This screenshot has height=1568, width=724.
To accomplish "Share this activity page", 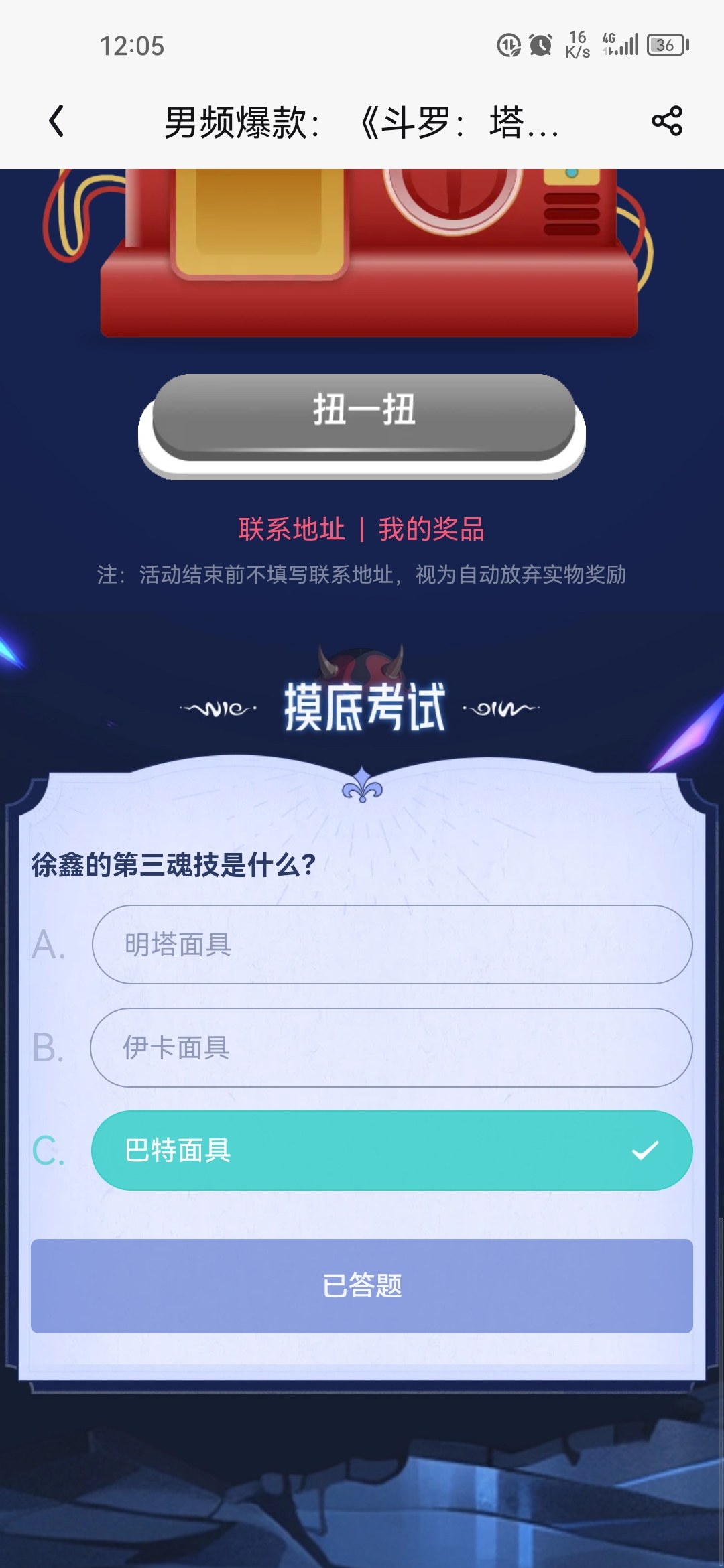I will point(666,121).
